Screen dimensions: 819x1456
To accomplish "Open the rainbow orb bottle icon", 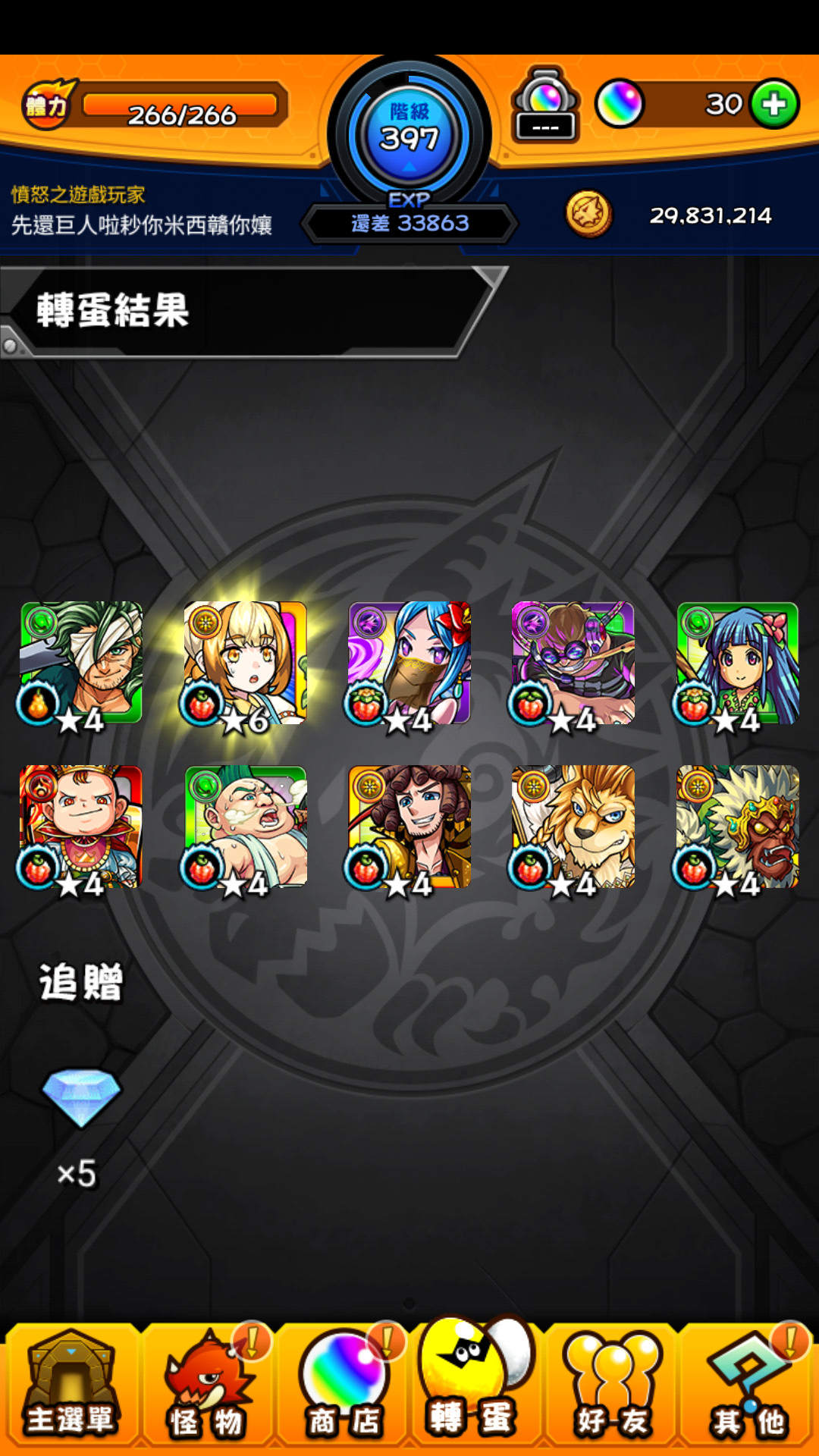I will (x=545, y=105).
